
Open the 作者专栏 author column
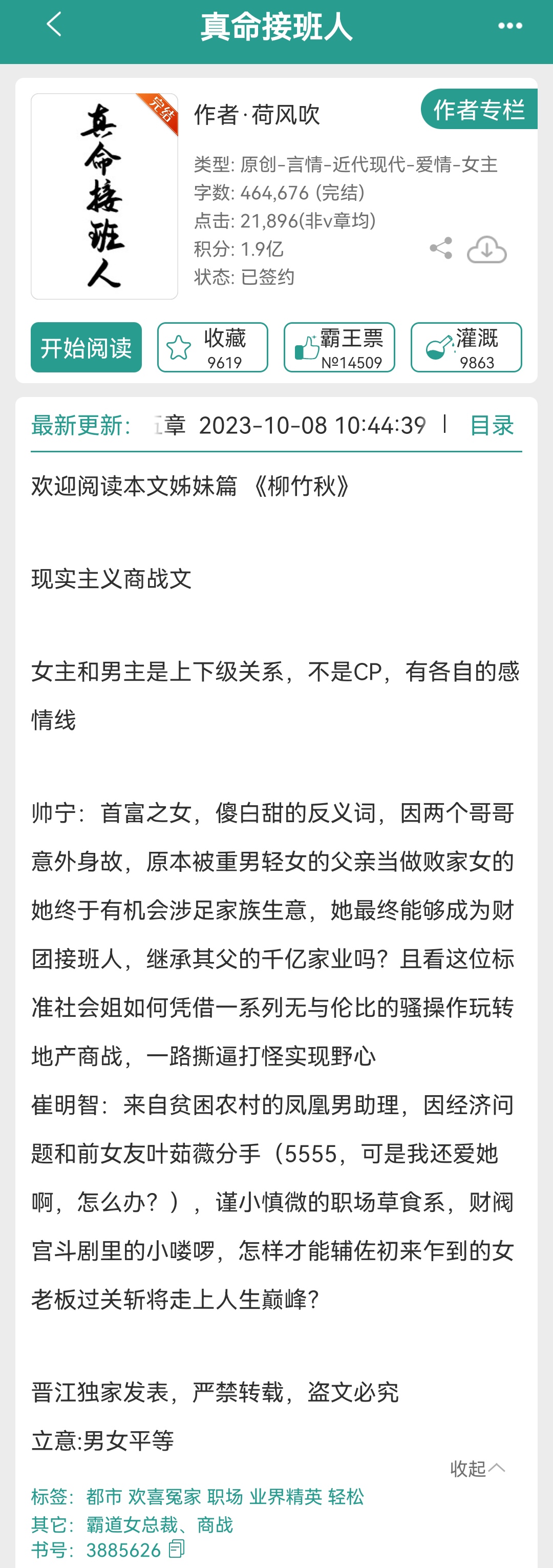(x=478, y=110)
